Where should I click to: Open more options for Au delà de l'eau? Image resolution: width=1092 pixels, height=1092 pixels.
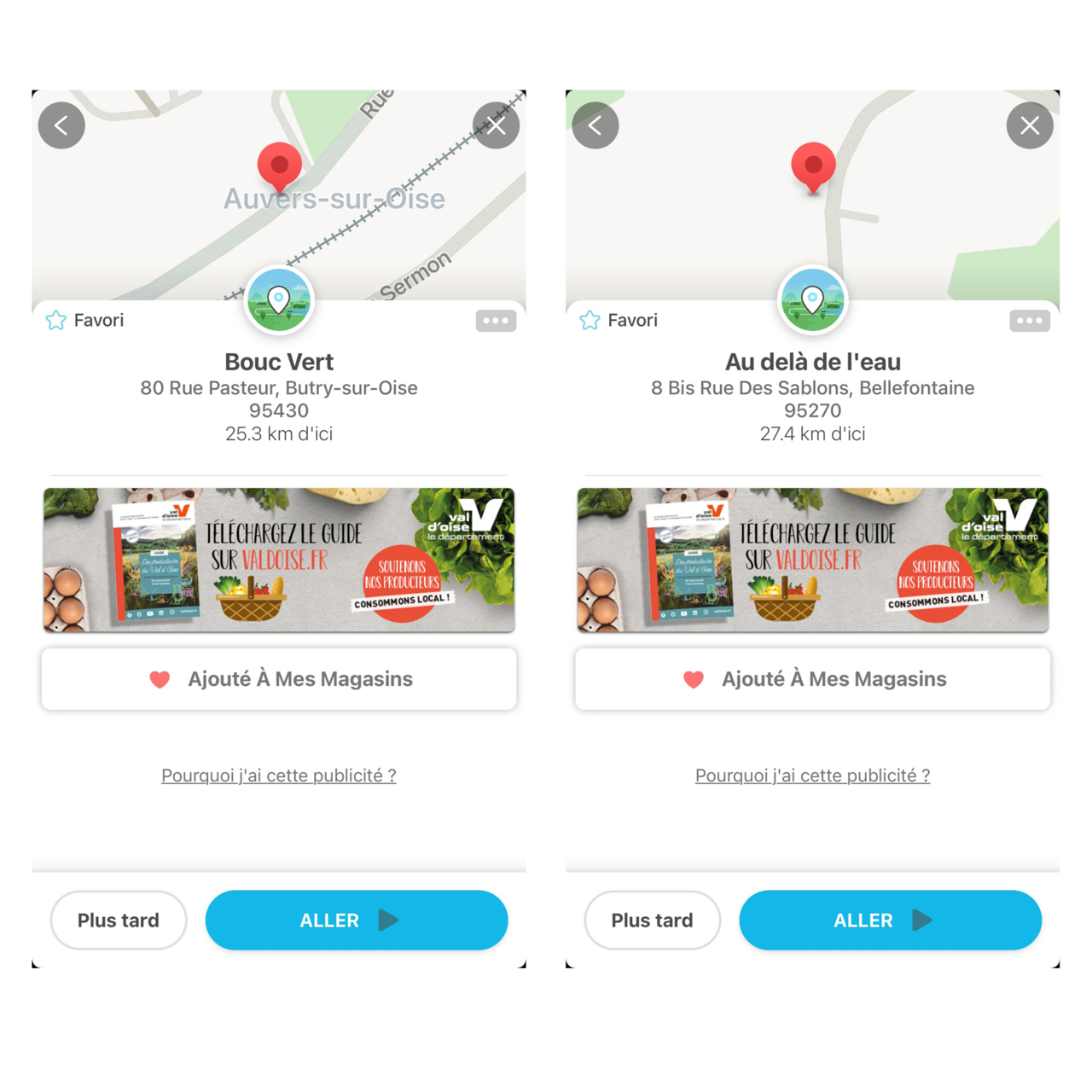pos(1030,321)
